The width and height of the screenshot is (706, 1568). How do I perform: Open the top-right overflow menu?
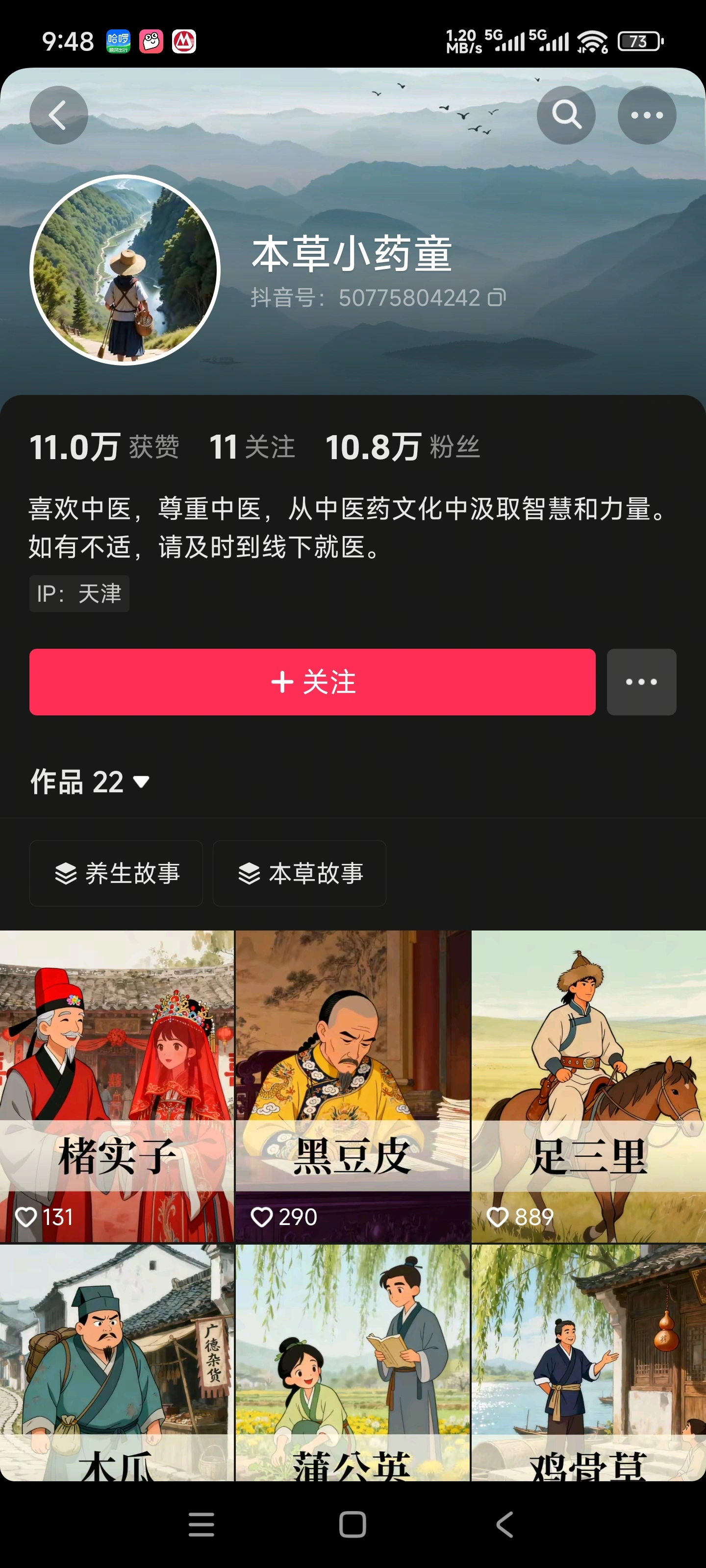tap(646, 115)
